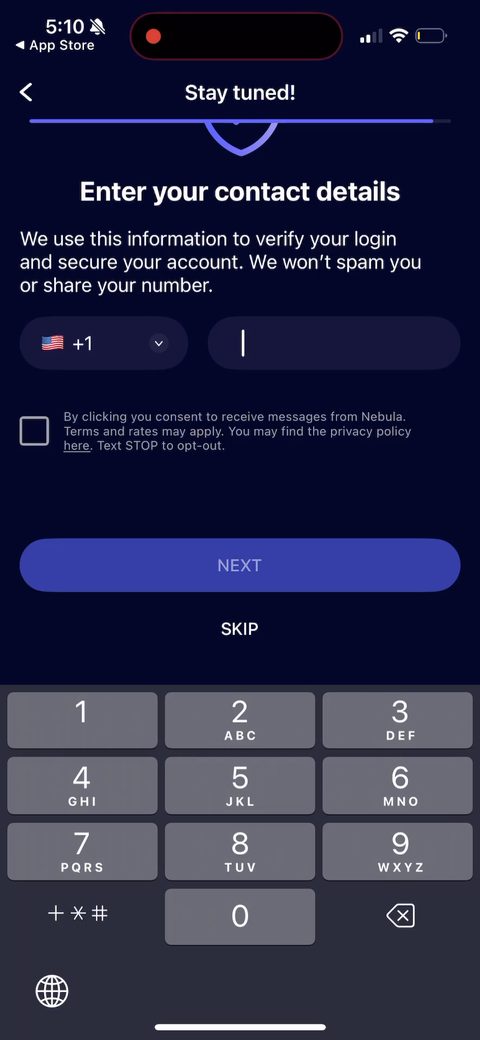Tap the backspace key on the keypad
This screenshot has height=1040, width=480.
pos(400,916)
